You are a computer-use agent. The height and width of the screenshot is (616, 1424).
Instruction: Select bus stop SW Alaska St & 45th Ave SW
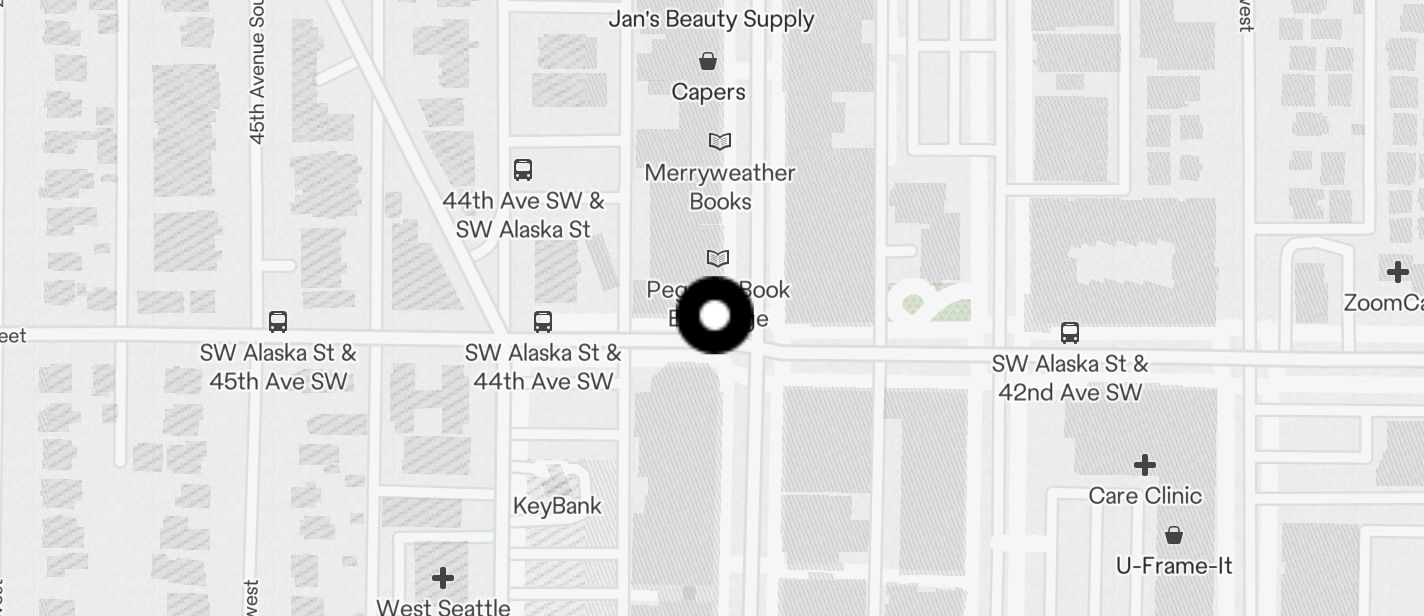click(x=278, y=322)
